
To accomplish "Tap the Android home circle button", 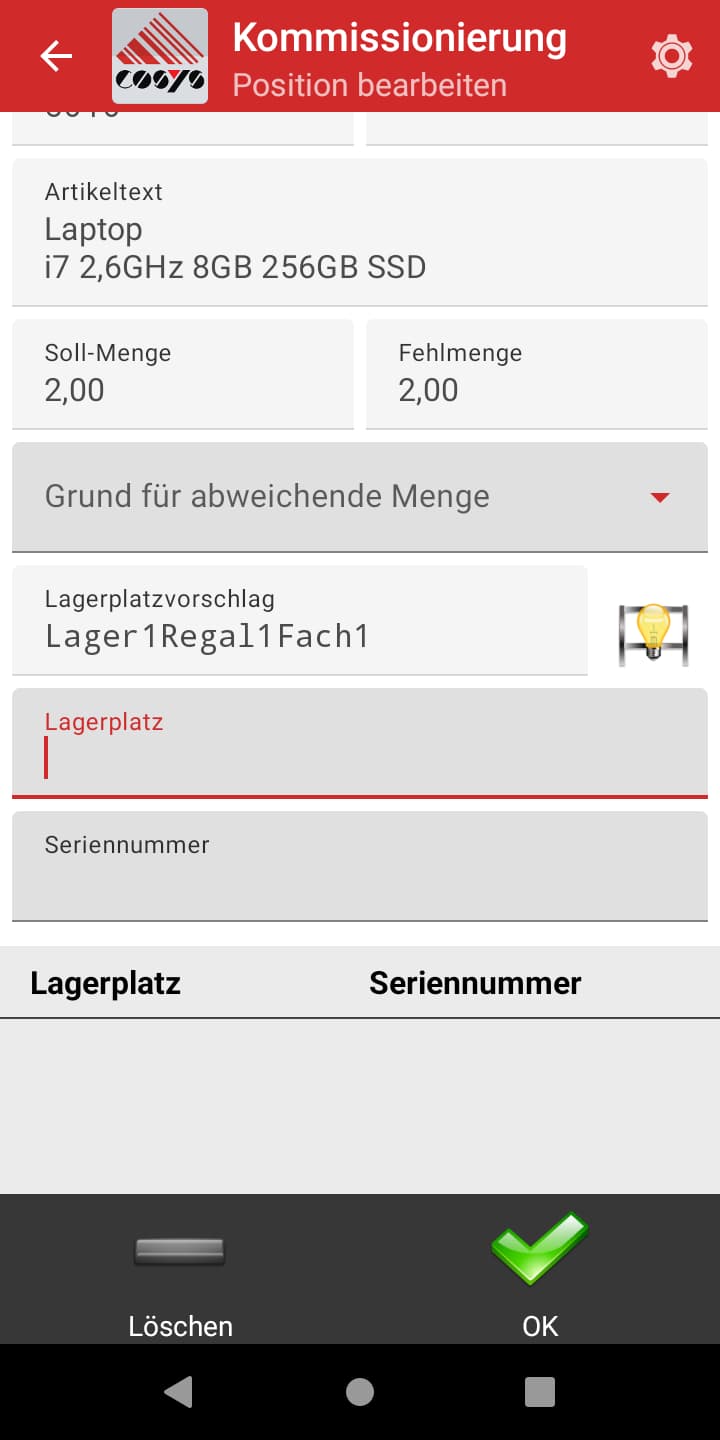I will pyautogui.click(x=360, y=1391).
